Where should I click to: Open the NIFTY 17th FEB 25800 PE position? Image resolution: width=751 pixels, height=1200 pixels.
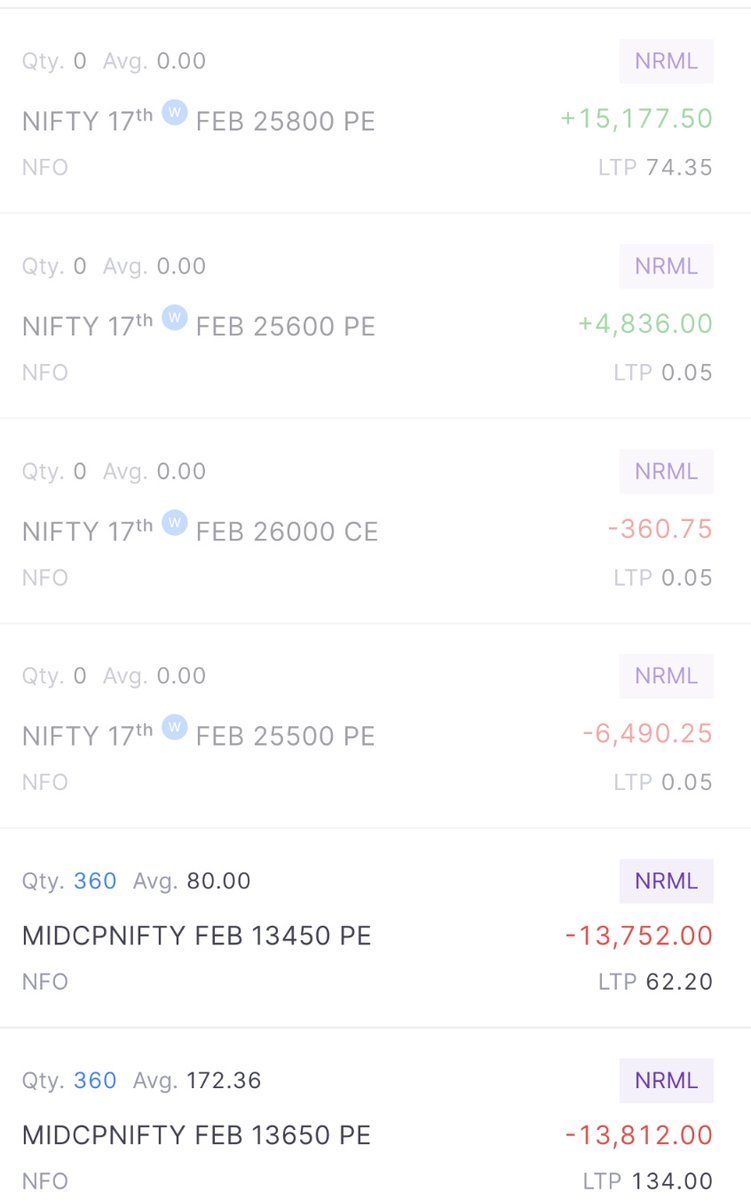click(x=199, y=121)
